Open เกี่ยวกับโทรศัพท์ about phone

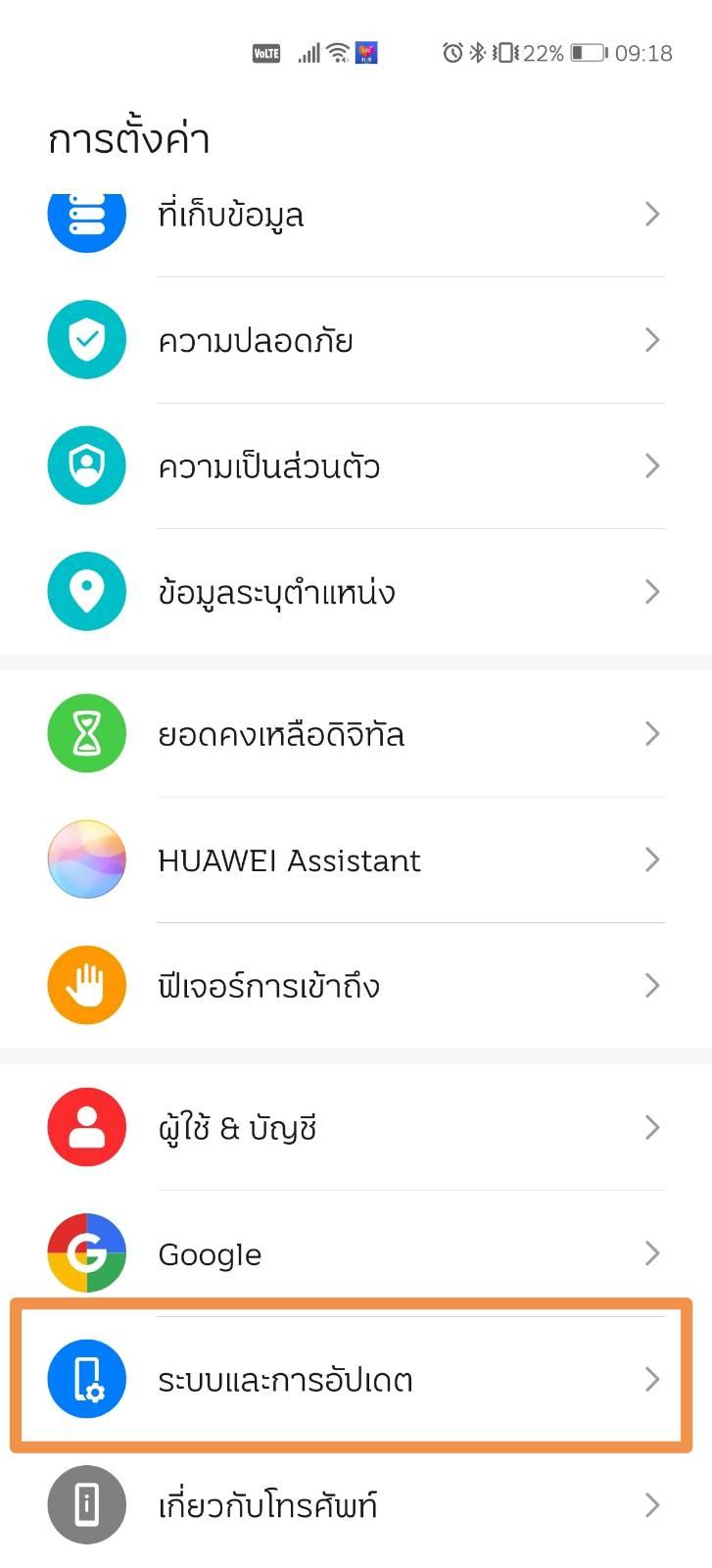tap(356, 1504)
